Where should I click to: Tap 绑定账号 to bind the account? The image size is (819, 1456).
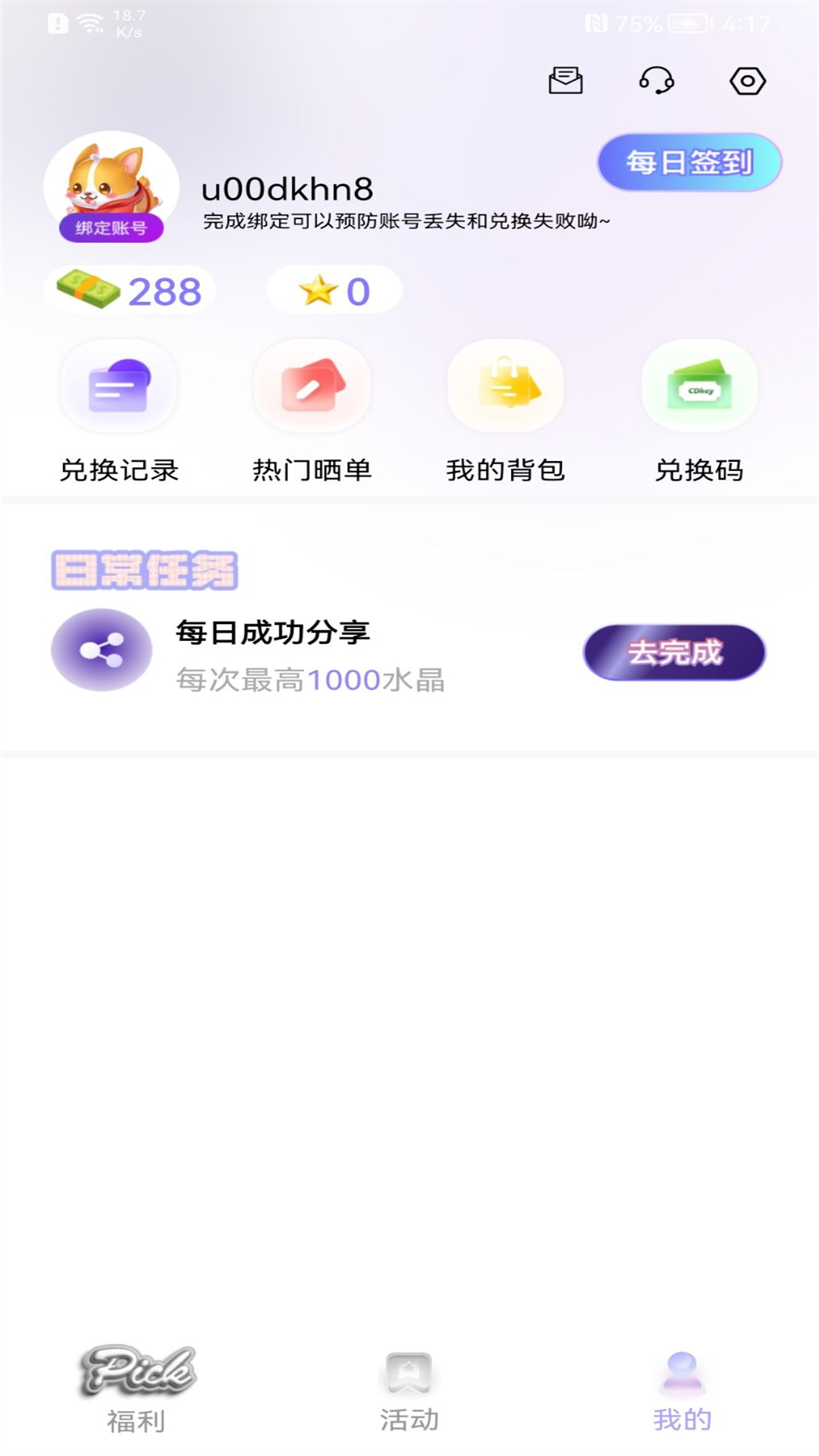click(x=111, y=227)
